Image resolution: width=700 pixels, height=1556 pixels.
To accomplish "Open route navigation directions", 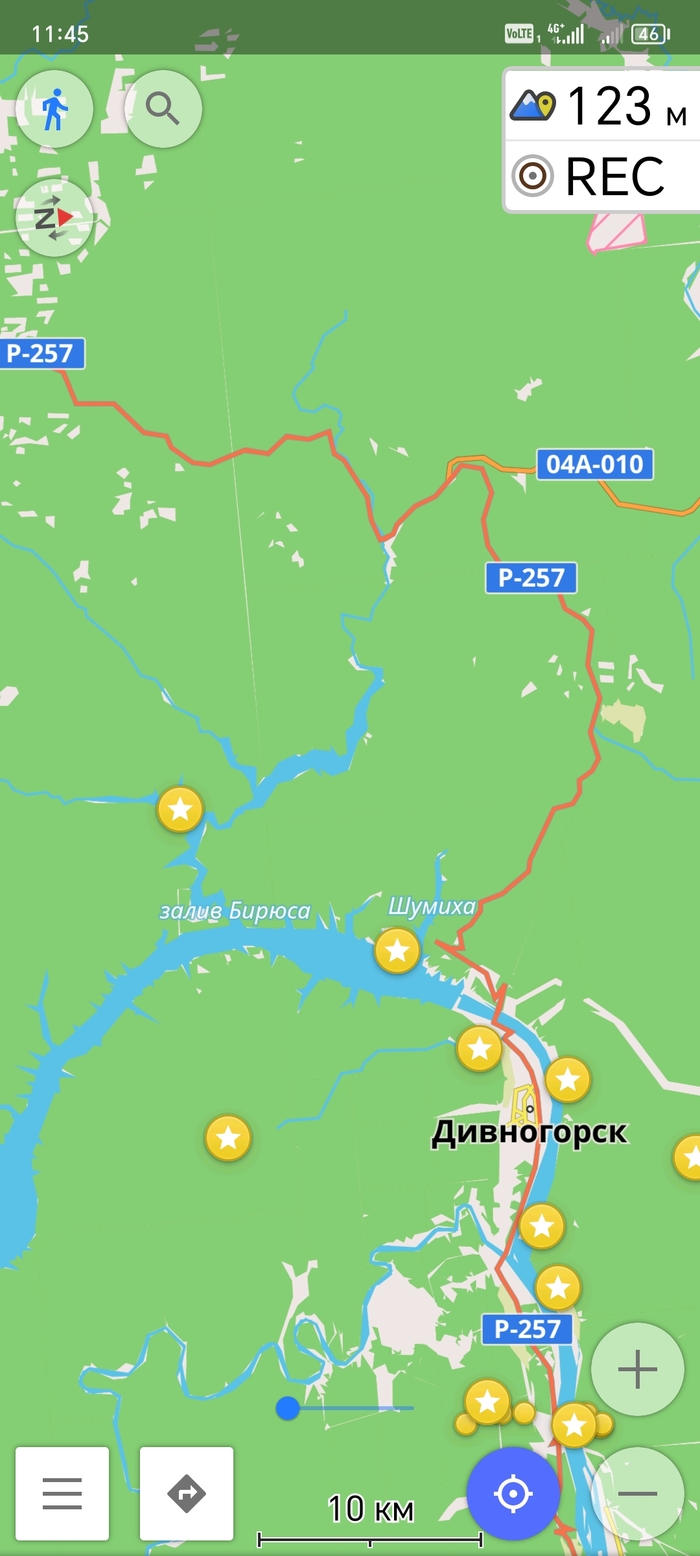I will [186, 1493].
